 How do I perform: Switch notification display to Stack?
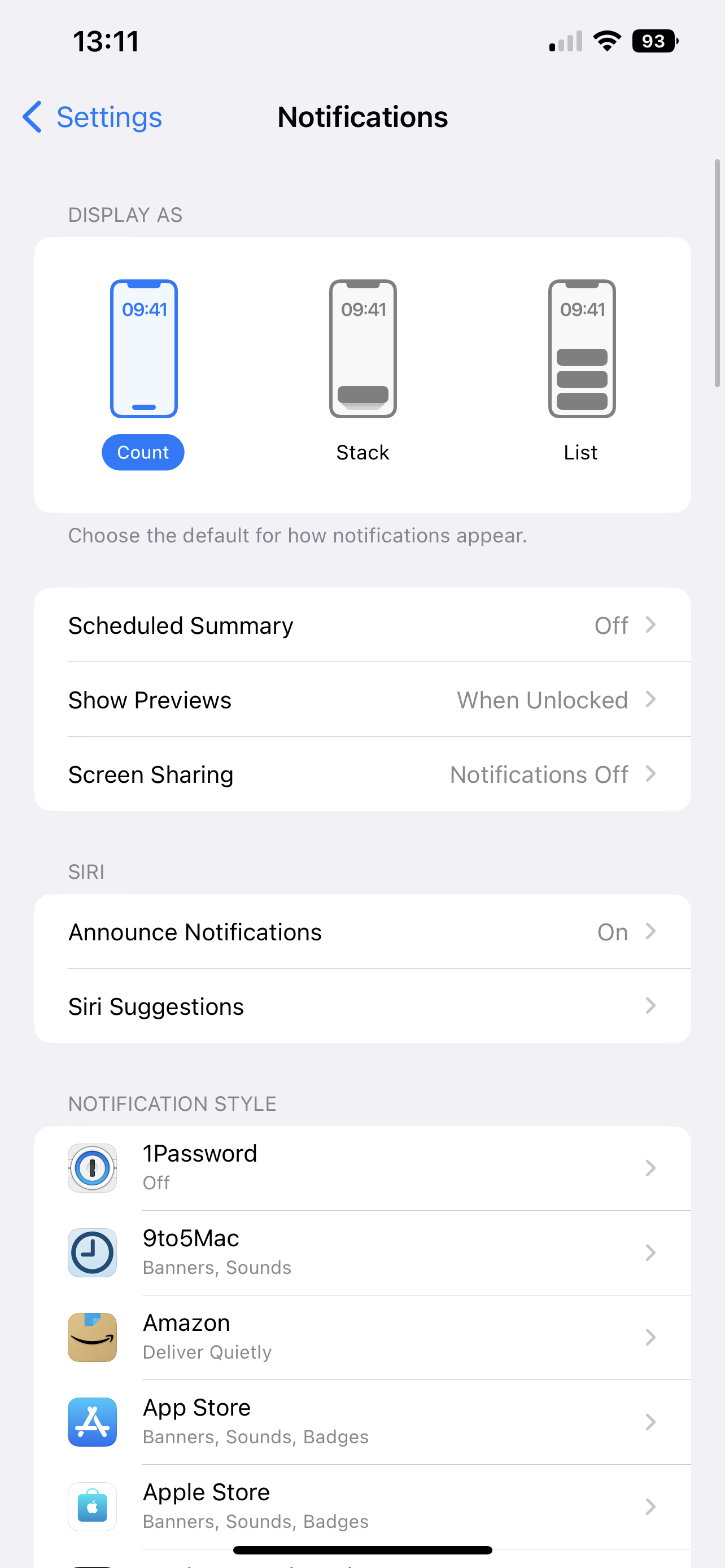coord(362,452)
